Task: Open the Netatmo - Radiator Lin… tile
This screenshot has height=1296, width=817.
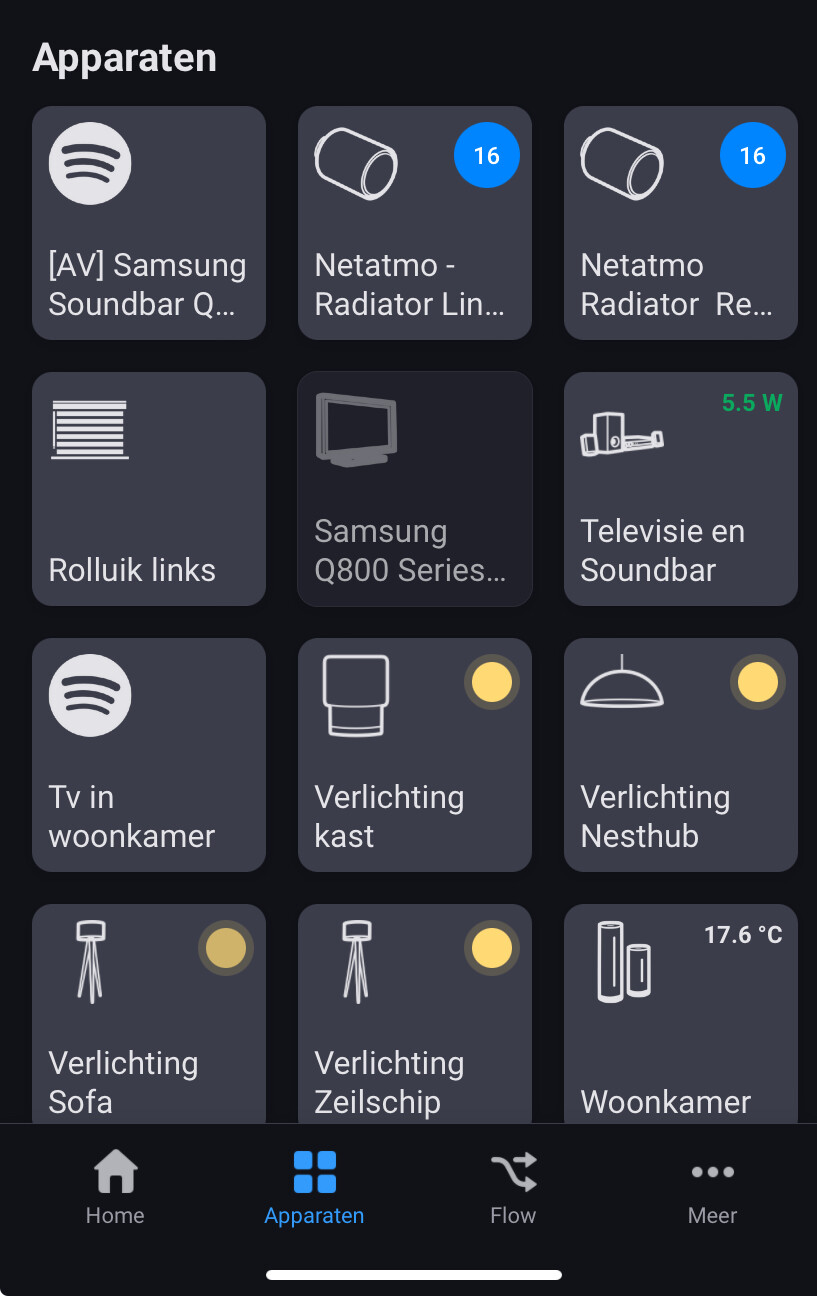Action: 414,223
